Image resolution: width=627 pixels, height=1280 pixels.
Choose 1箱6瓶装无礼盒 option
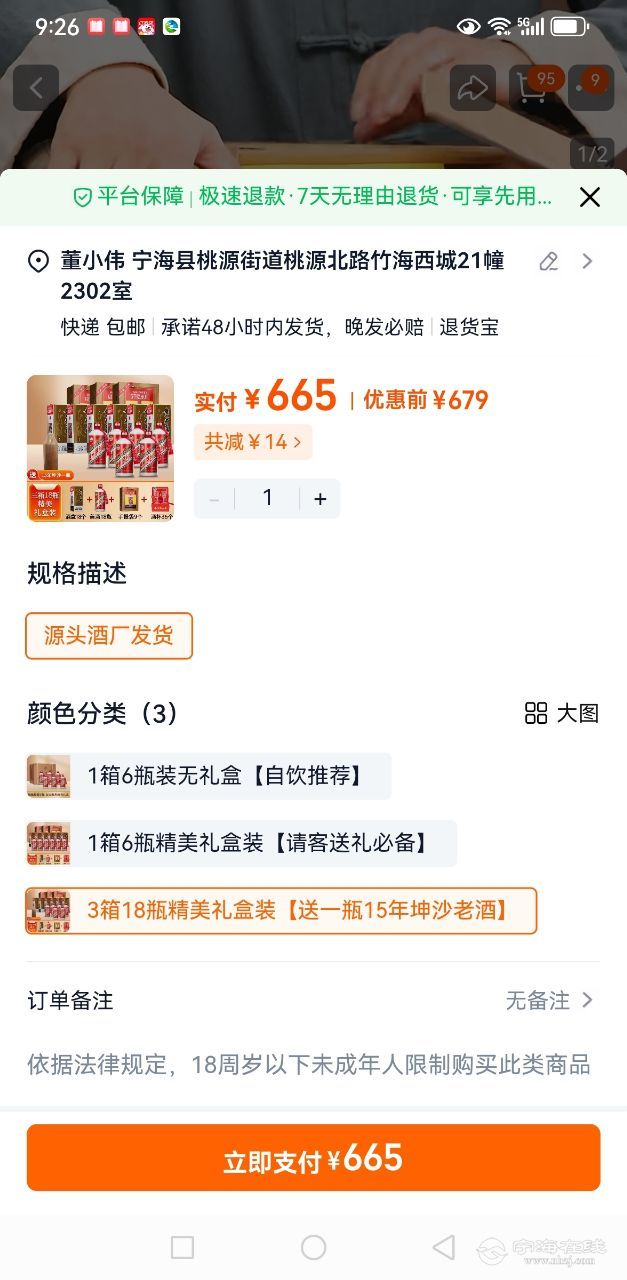(208, 776)
